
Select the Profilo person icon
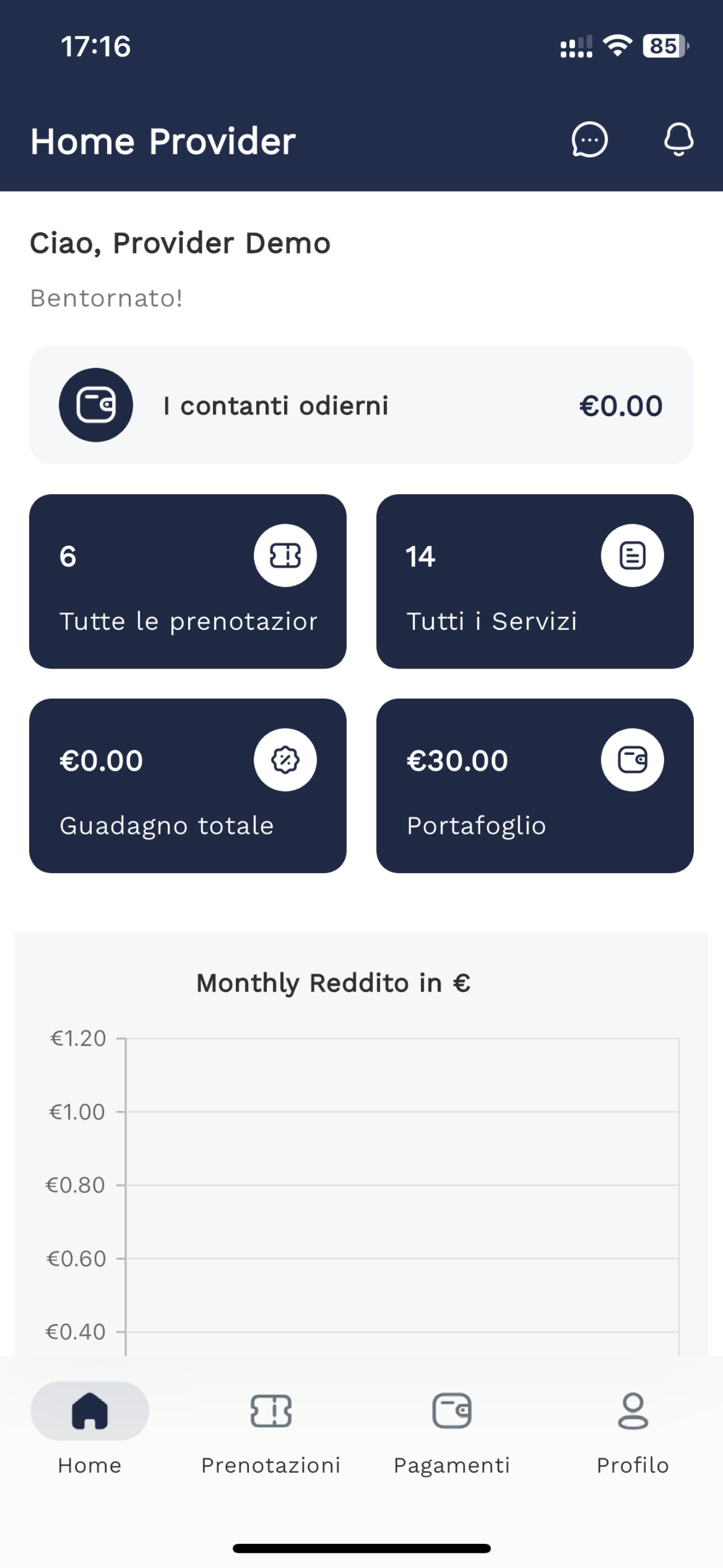(632, 1411)
